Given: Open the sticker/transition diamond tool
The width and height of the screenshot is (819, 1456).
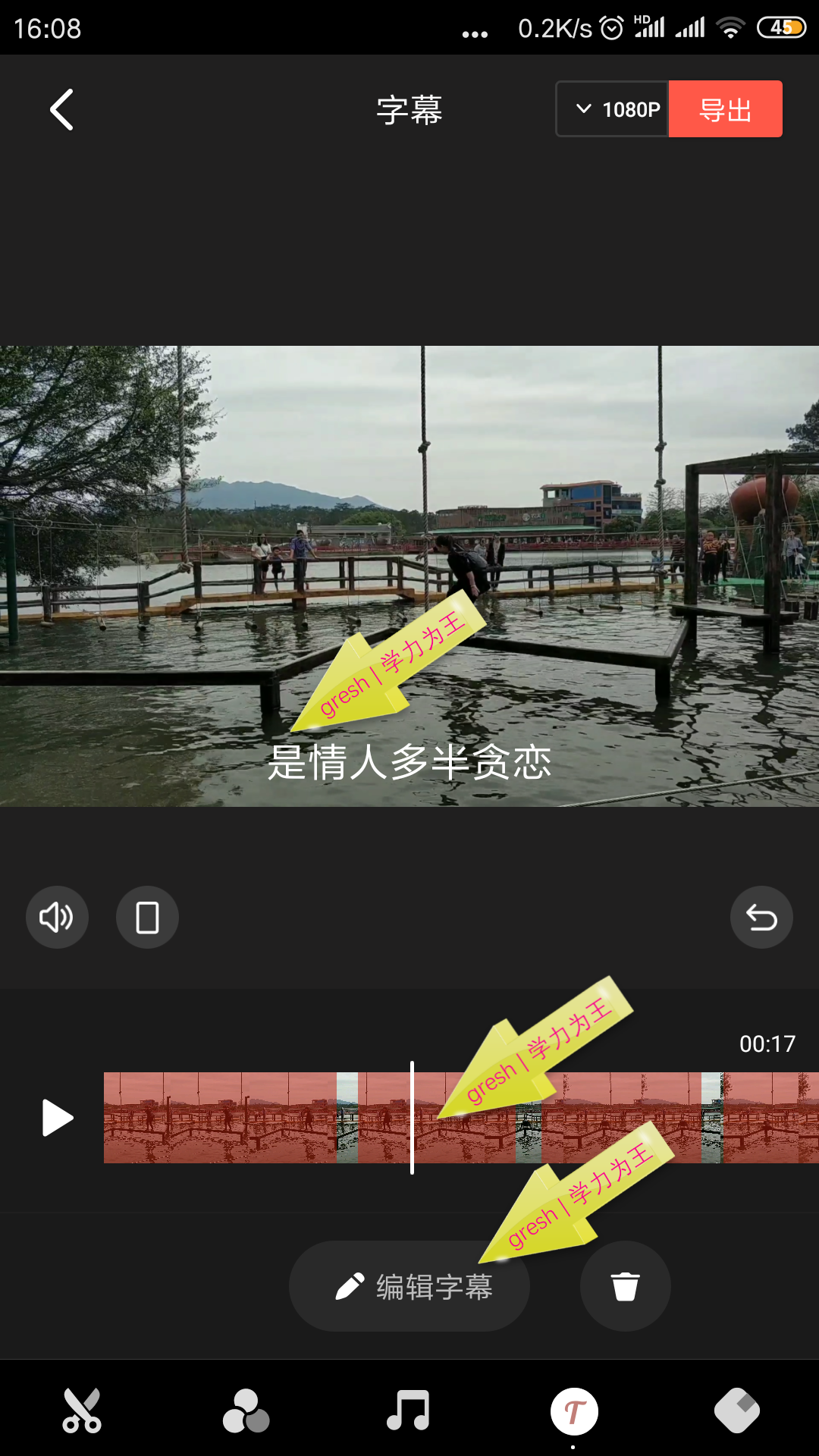Looking at the screenshot, I should pyautogui.click(x=736, y=1410).
